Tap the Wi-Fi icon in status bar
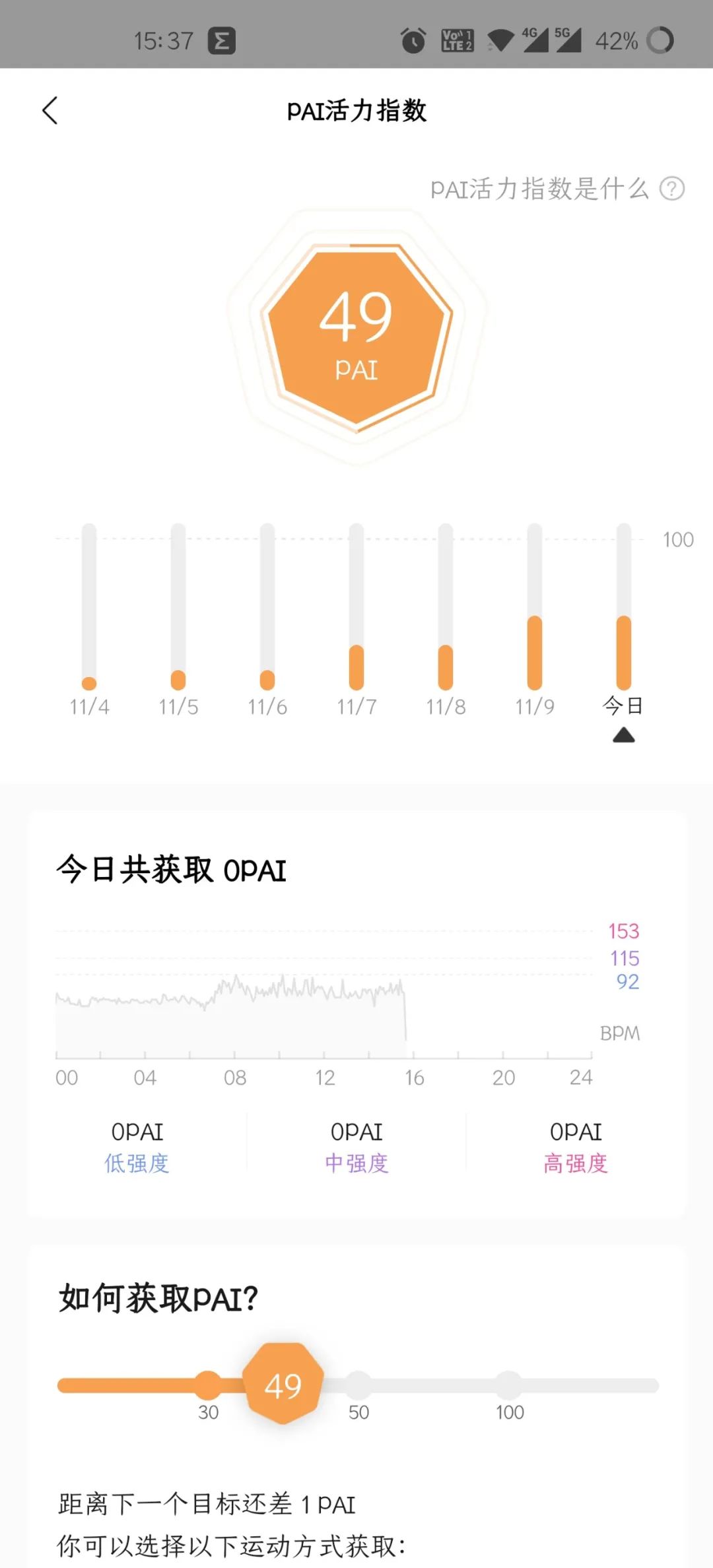The width and height of the screenshot is (713, 1568). (500, 40)
